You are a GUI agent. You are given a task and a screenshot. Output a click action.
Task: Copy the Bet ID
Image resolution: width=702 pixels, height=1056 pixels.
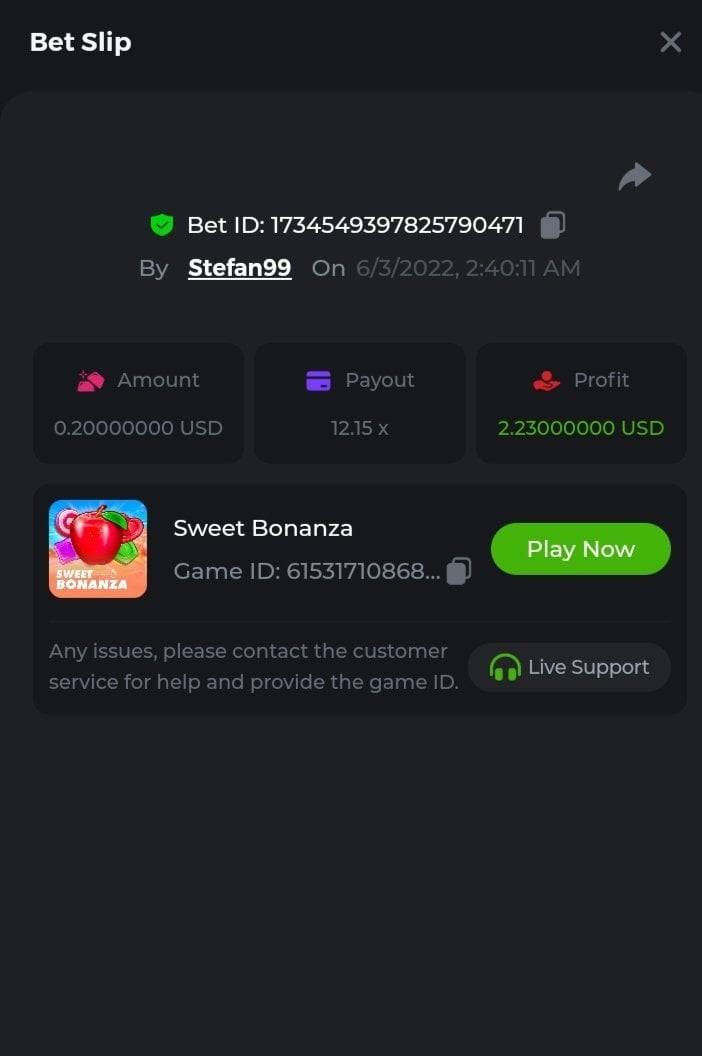point(553,225)
